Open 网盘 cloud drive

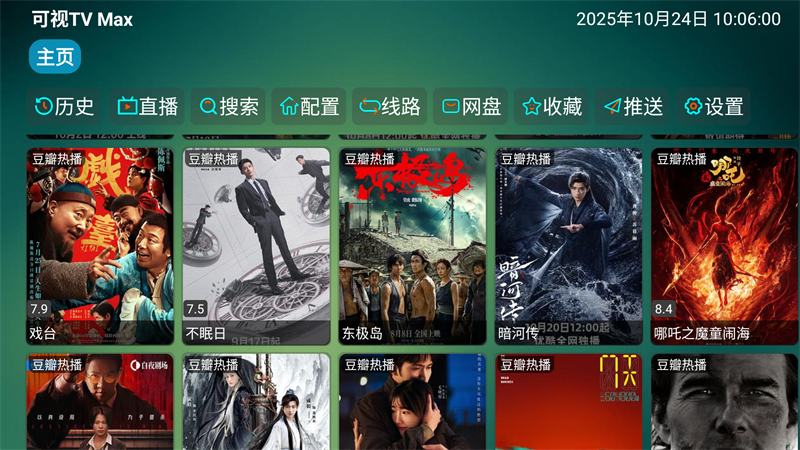pyautogui.click(x=472, y=107)
